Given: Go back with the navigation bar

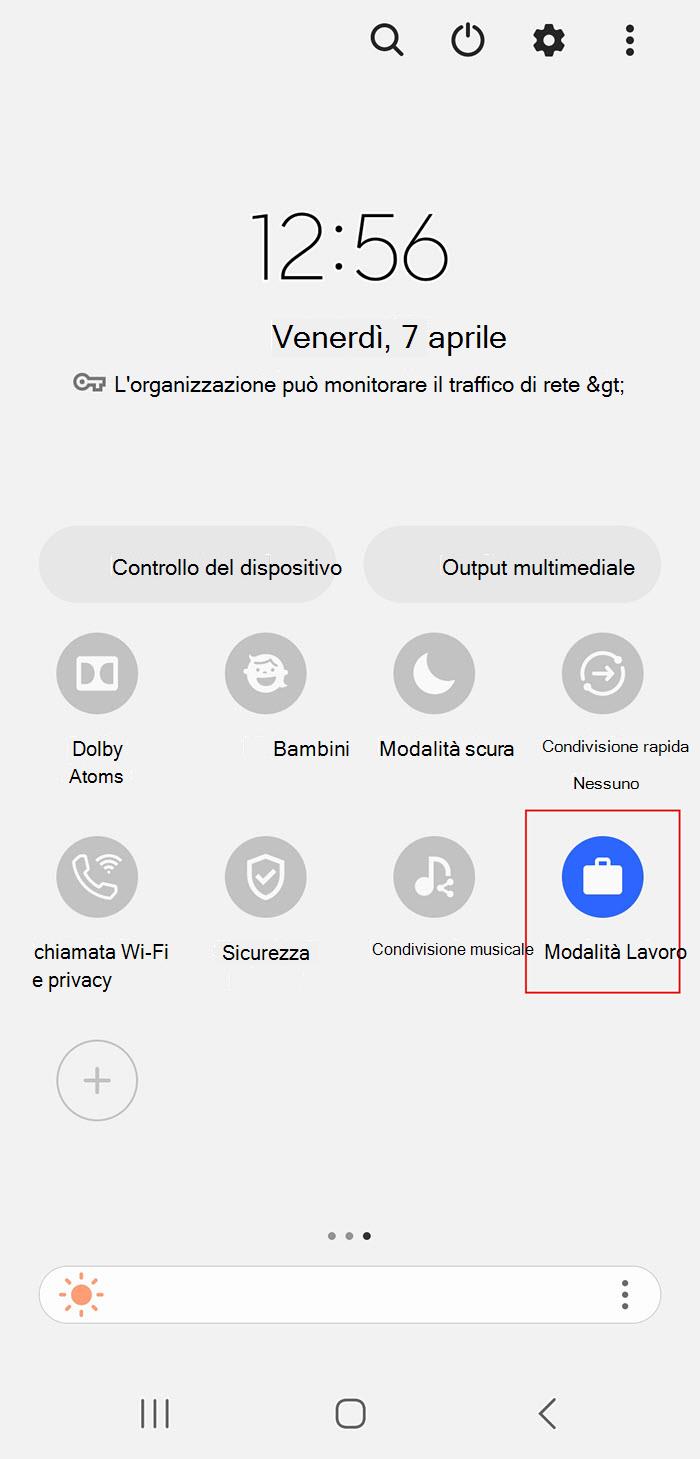Looking at the screenshot, I should (x=546, y=1413).
